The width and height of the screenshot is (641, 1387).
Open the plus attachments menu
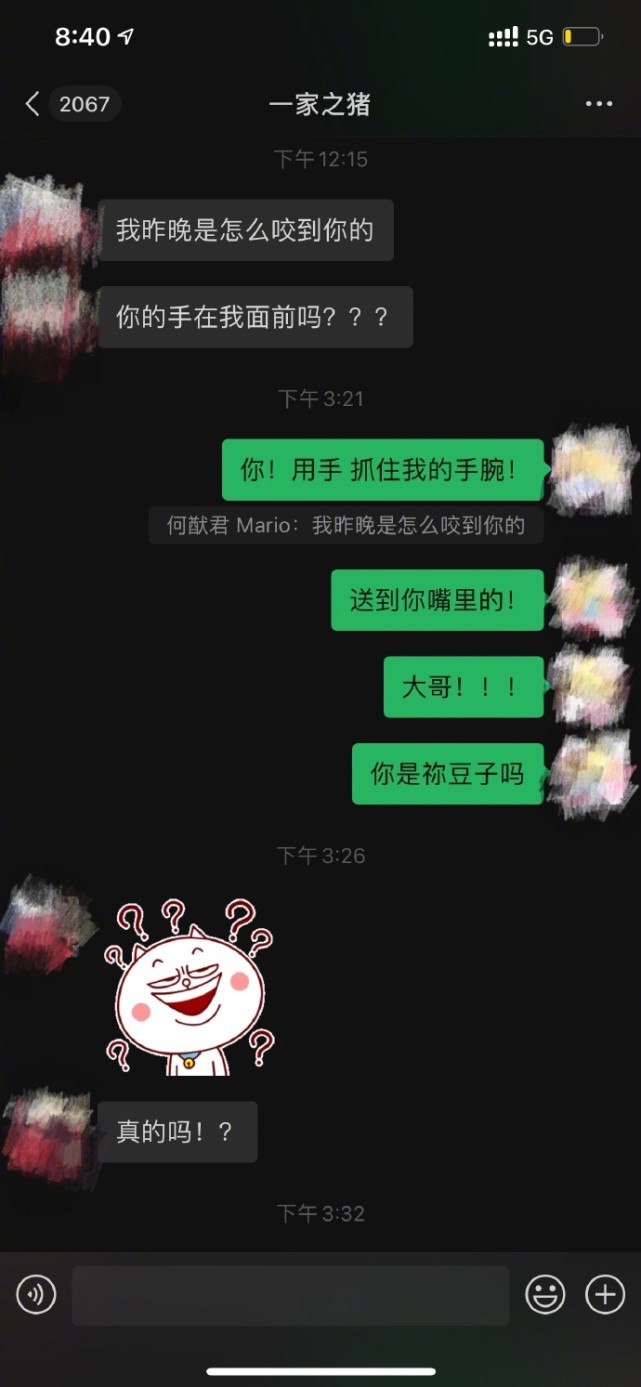pos(605,1296)
